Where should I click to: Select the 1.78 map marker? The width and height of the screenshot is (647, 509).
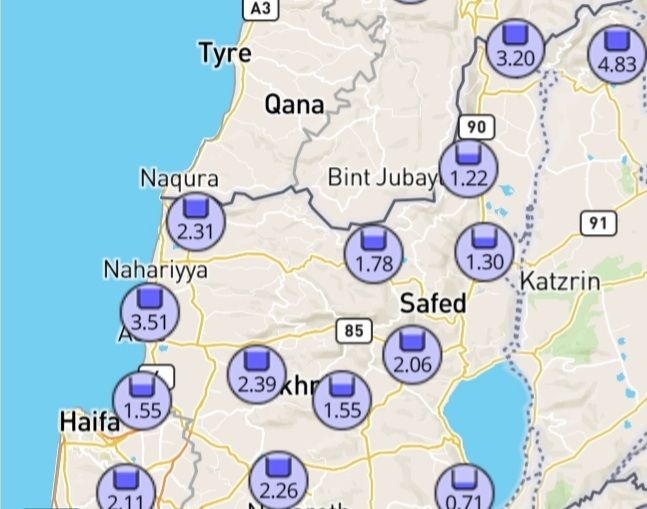[373, 252]
